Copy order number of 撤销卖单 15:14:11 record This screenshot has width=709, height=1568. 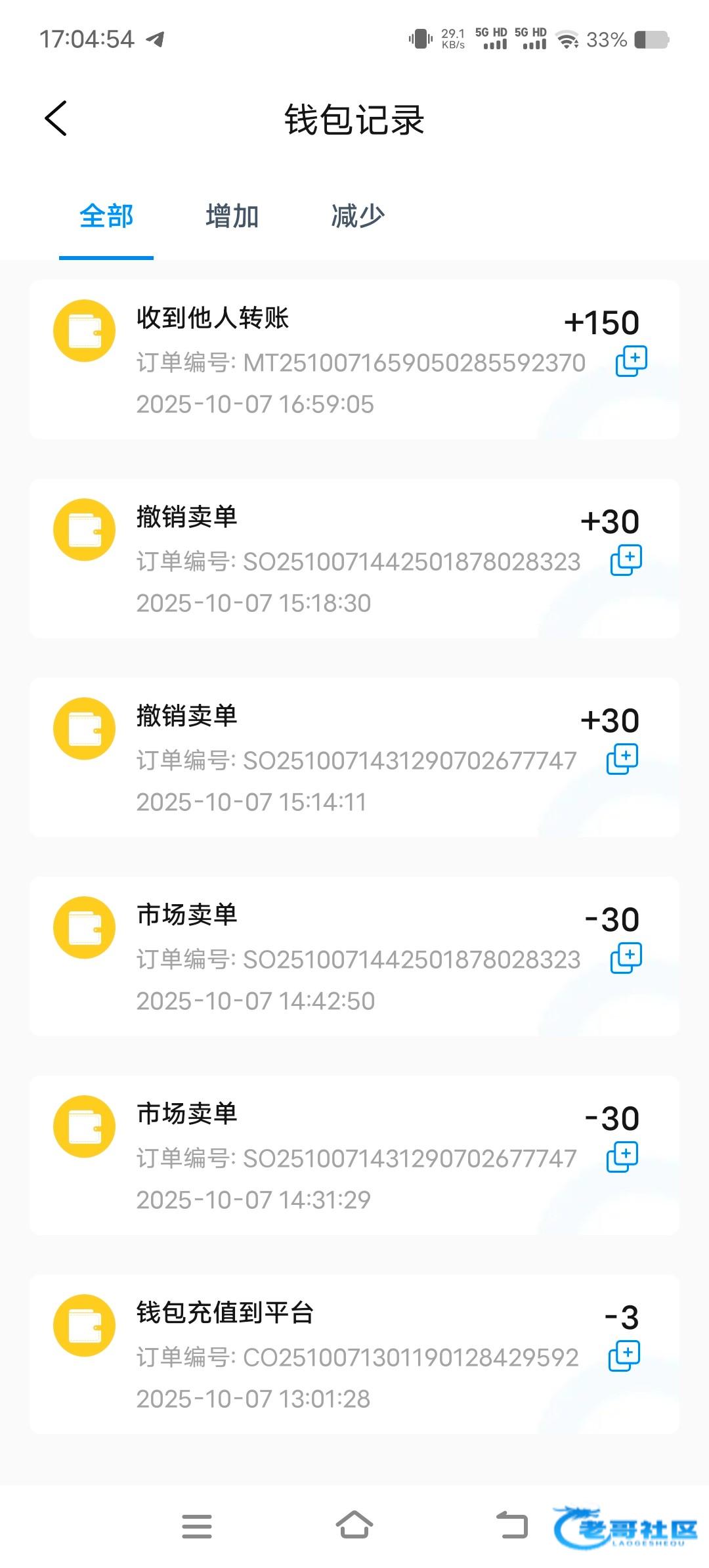[622, 759]
